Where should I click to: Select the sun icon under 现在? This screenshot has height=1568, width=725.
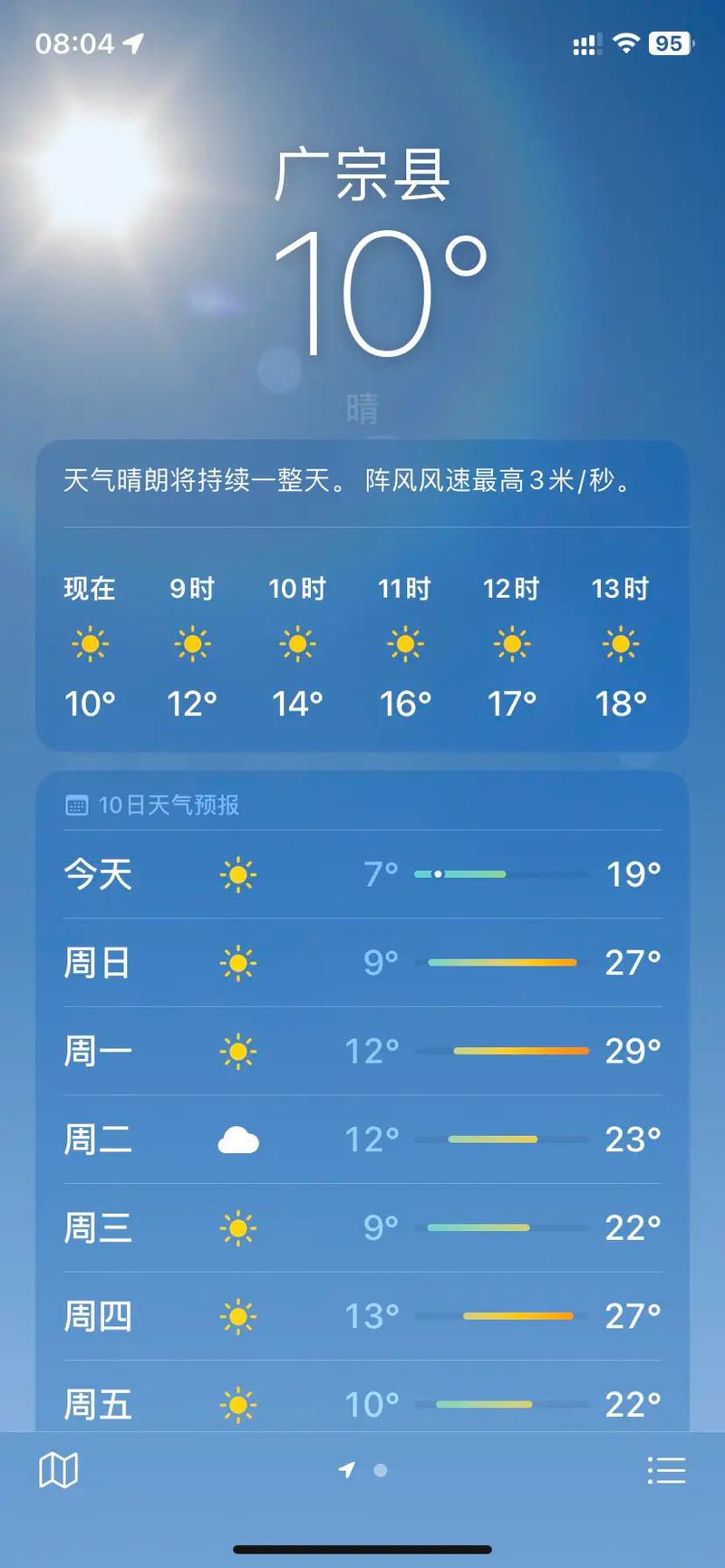click(x=89, y=643)
